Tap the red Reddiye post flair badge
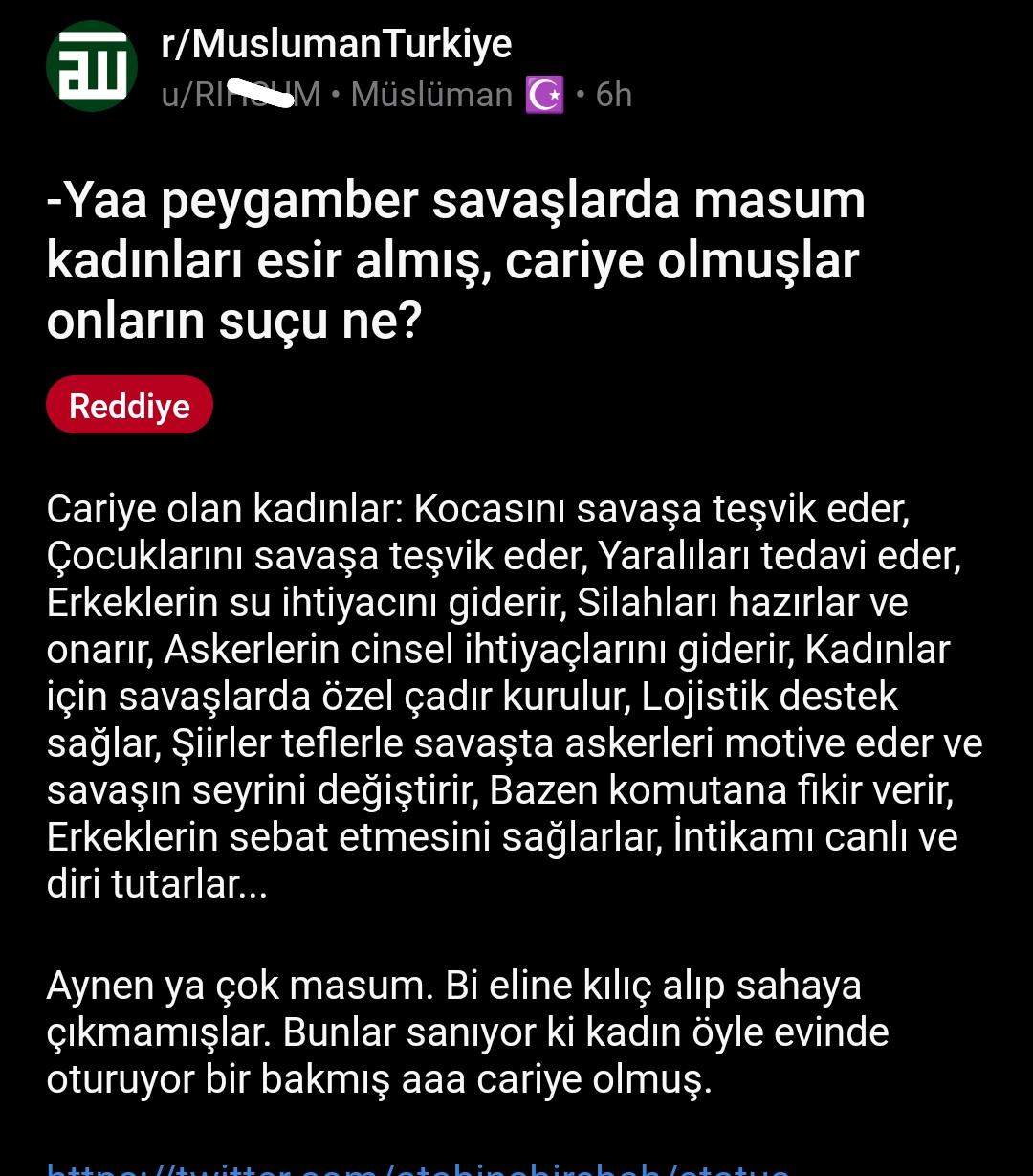The image size is (1033, 1176). pyautogui.click(x=129, y=405)
